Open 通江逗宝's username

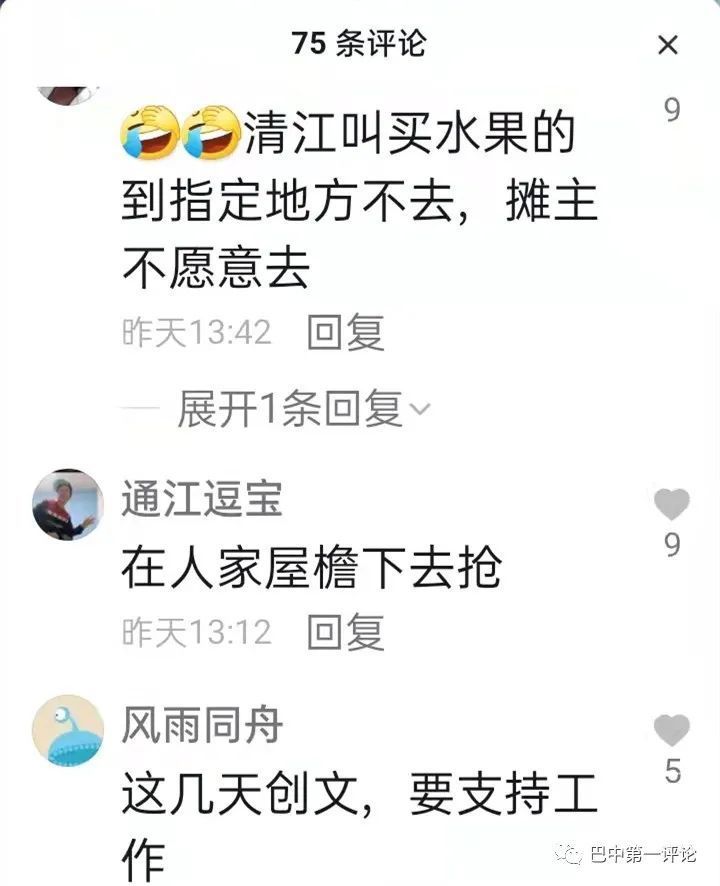(x=202, y=498)
